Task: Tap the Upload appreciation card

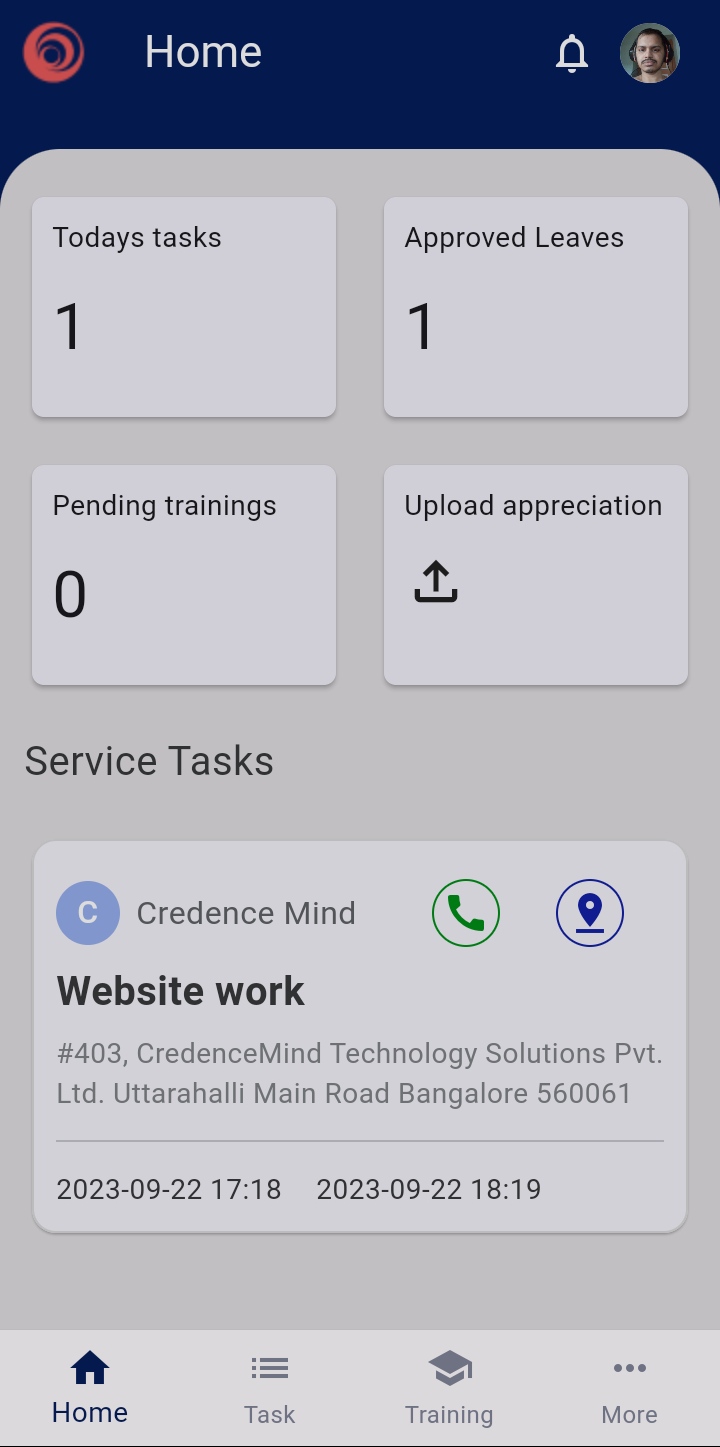Action: pos(536,575)
